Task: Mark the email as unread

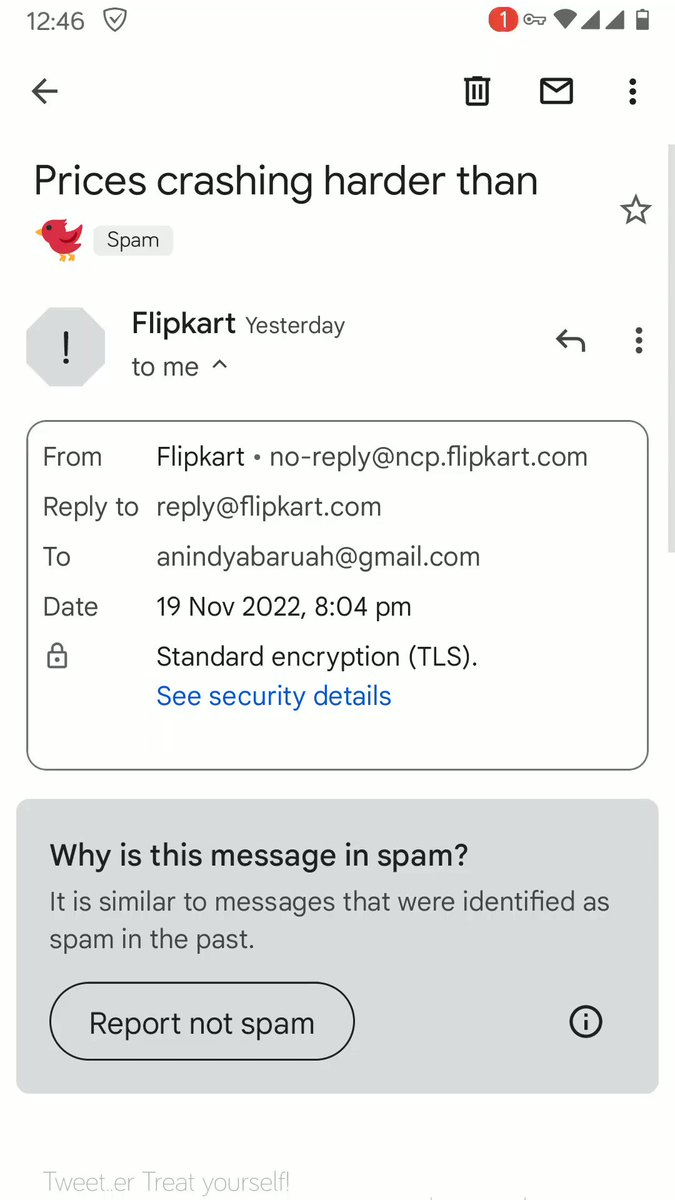Action: point(556,91)
